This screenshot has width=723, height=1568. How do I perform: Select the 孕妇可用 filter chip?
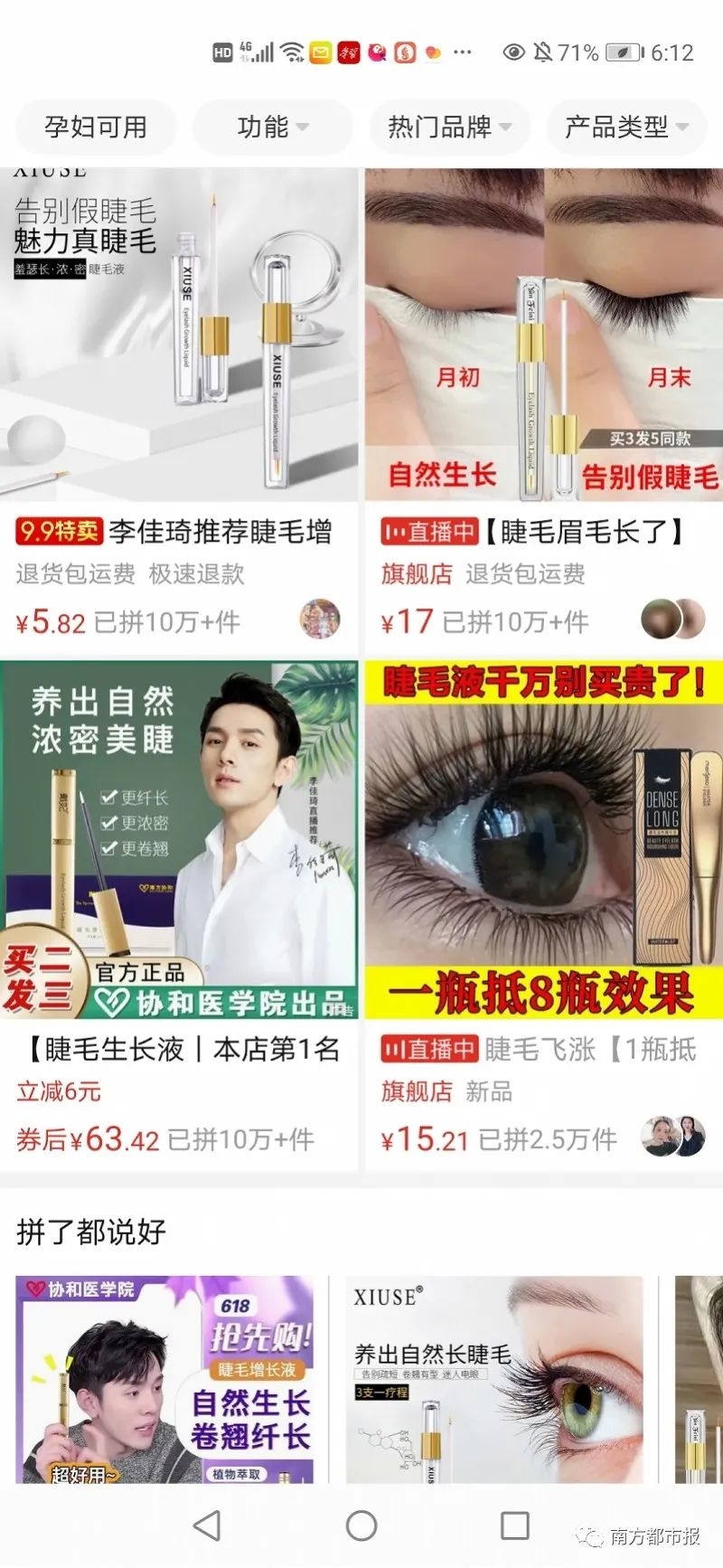tap(96, 127)
